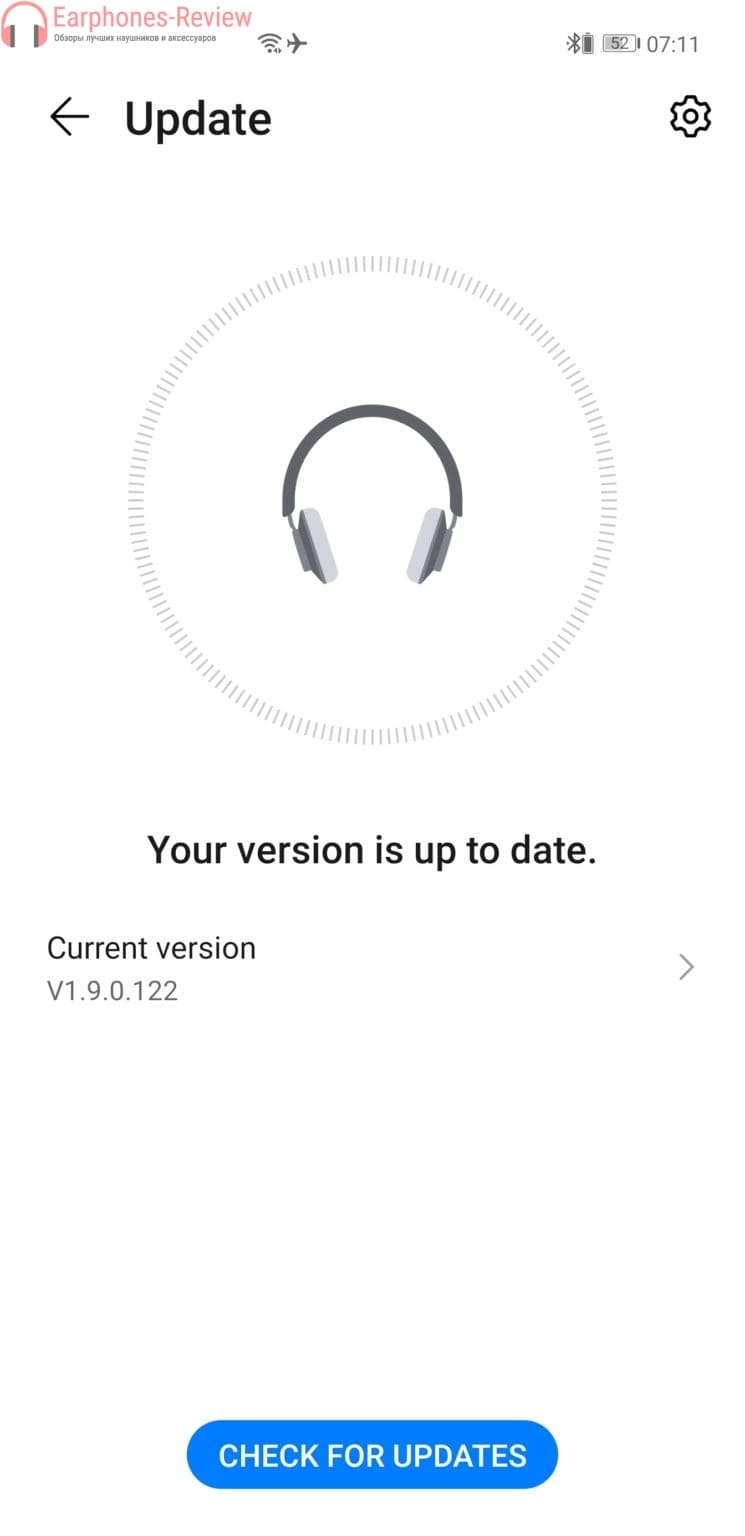Open the Settings gear on the Update screen
This screenshot has width=745, height=1536.
(x=690, y=117)
